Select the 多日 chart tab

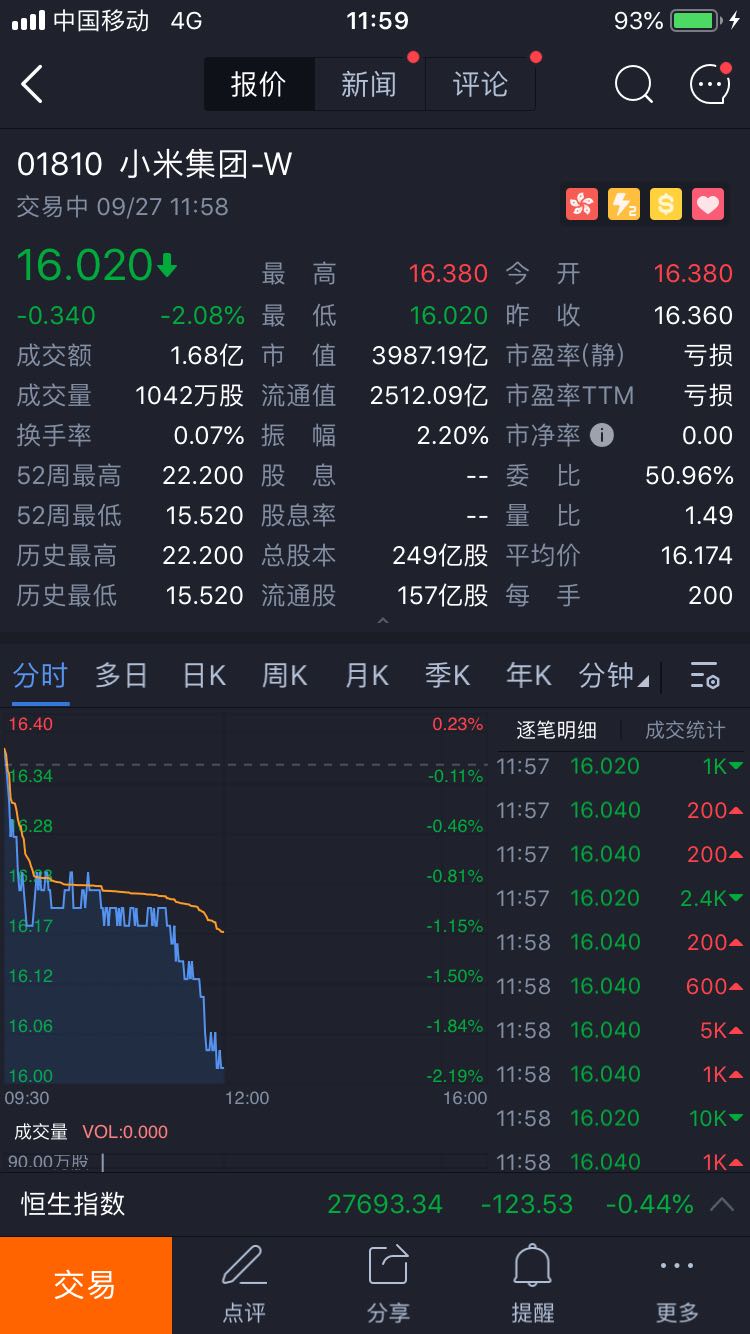(121, 676)
